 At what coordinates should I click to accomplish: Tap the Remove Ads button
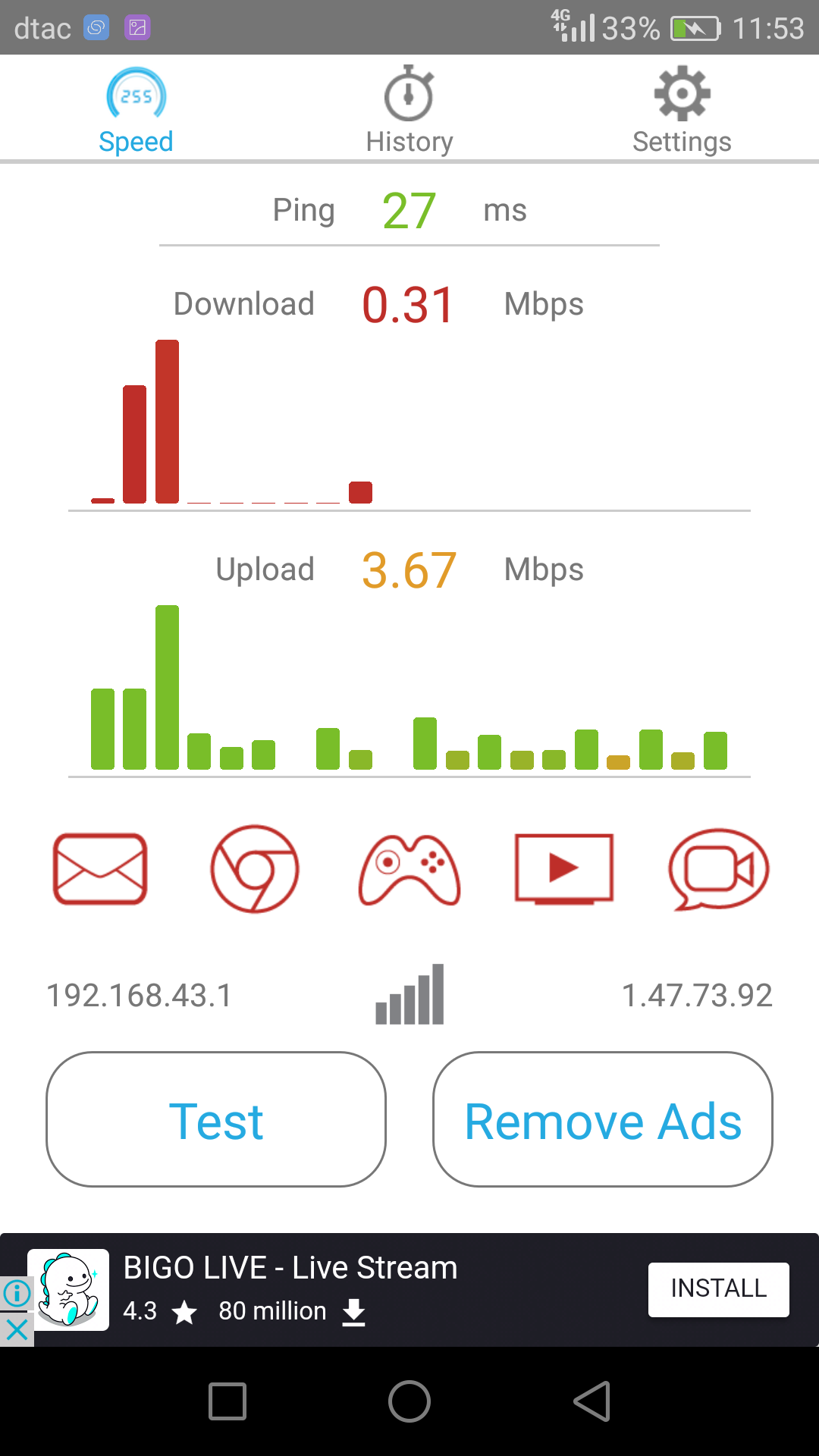(603, 1119)
